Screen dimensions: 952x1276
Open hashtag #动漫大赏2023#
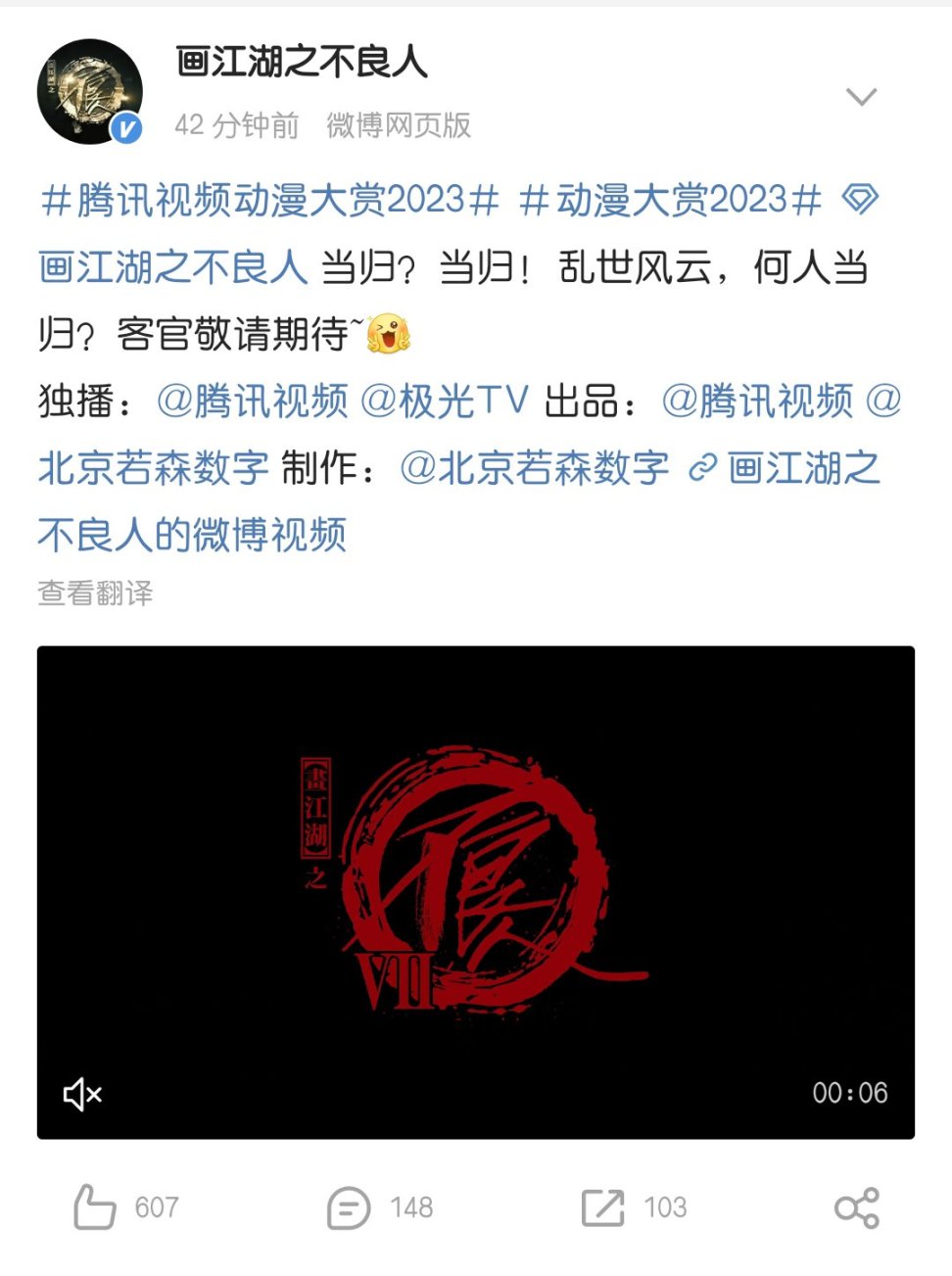point(671,200)
